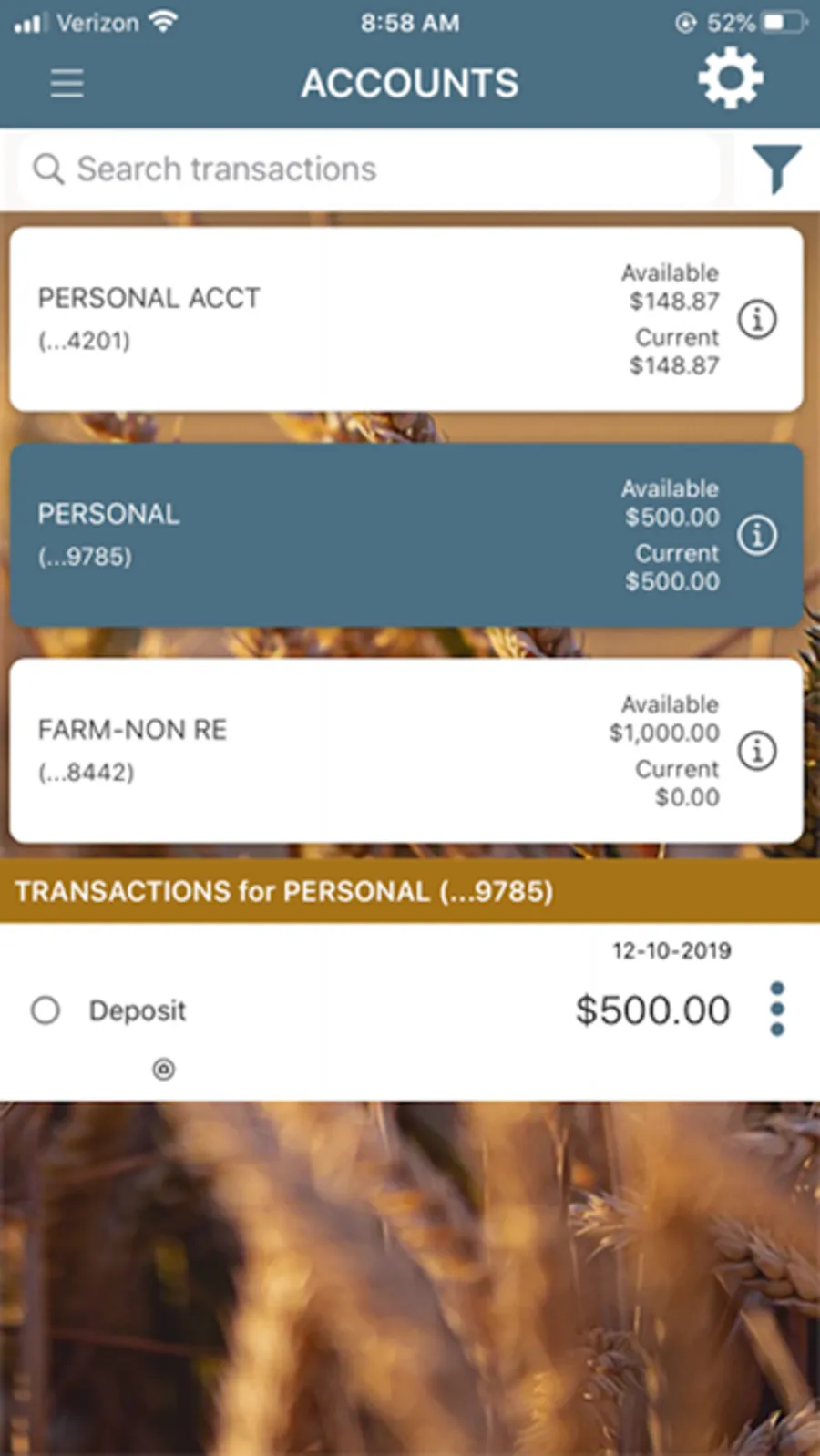Click the $500.00 Deposit amount
Screen dimensions: 820x1456
pyautogui.click(x=652, y=1010)
